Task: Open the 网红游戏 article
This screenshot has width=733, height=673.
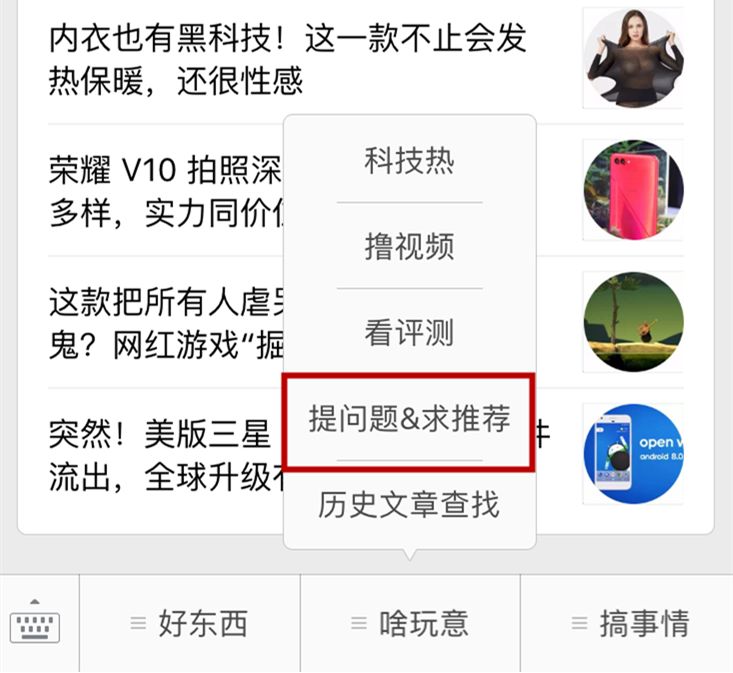Action: (160, 322)
